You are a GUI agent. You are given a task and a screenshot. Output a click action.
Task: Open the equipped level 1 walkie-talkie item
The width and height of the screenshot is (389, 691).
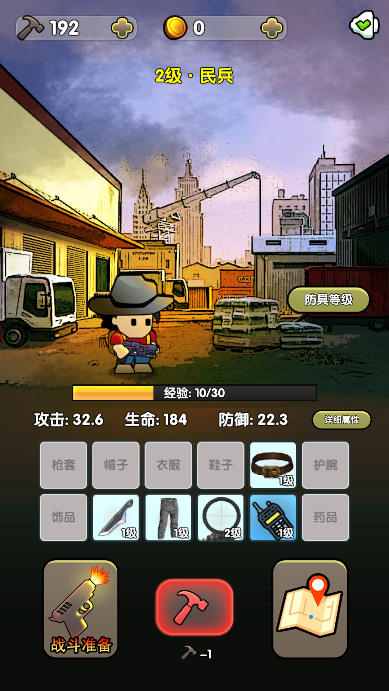(x=273, y=517)
